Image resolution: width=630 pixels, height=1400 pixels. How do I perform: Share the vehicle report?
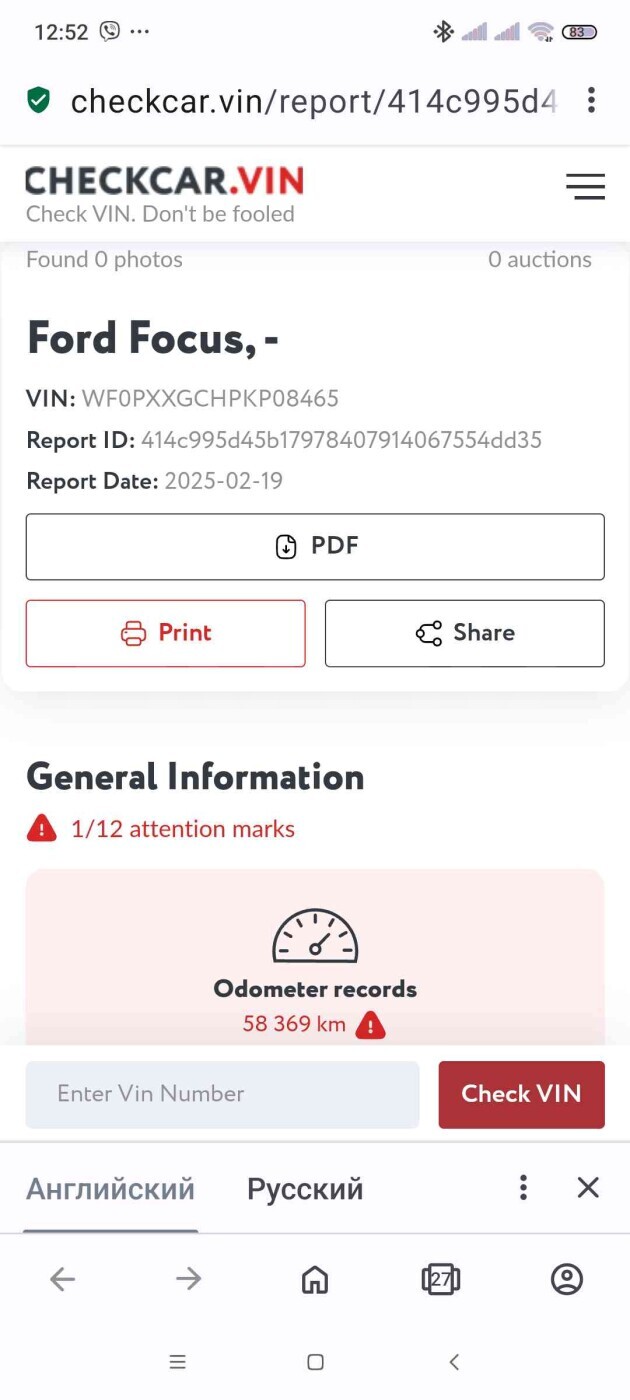click(x=465, y=633)
